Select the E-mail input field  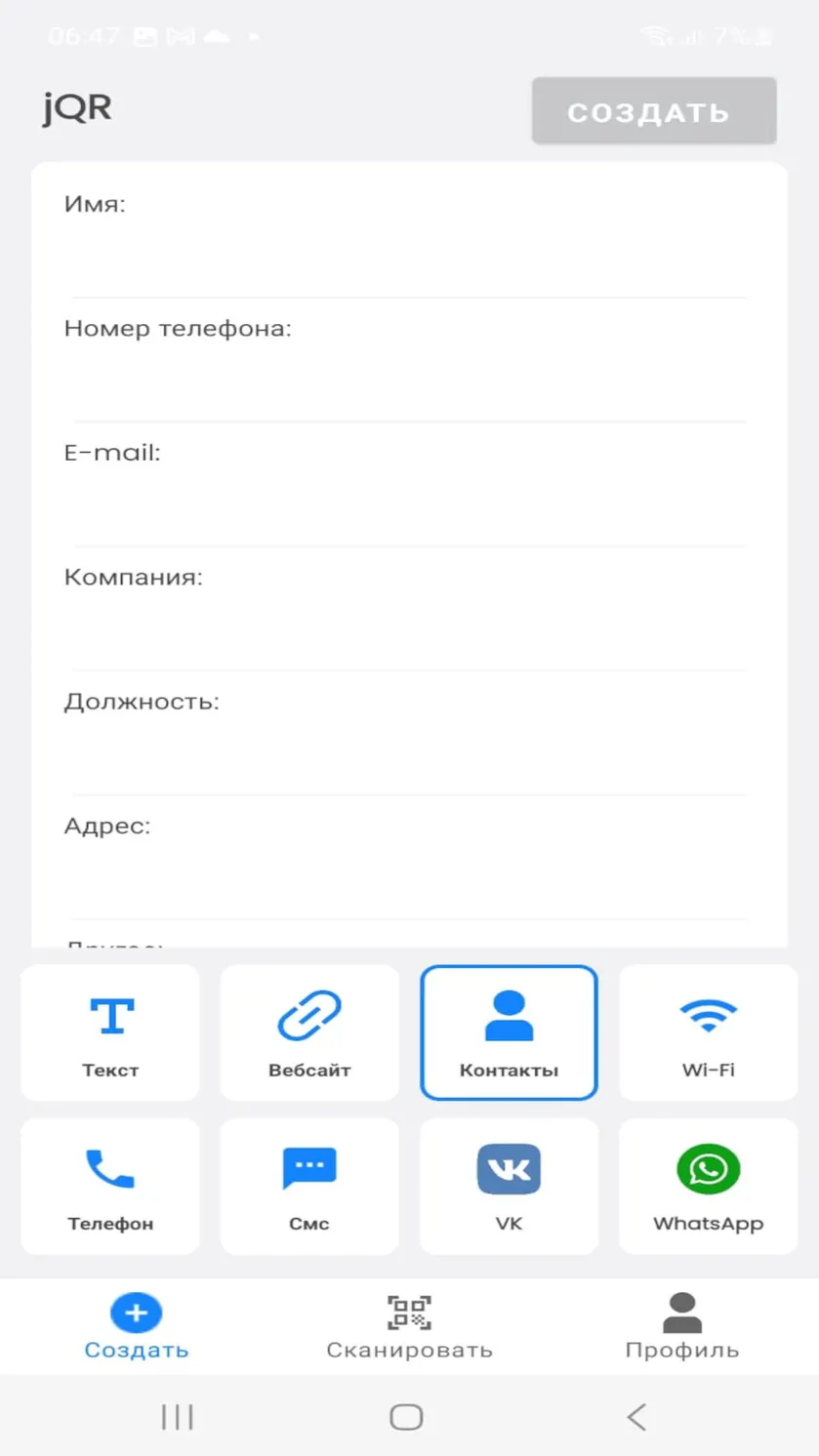point(409,510)
